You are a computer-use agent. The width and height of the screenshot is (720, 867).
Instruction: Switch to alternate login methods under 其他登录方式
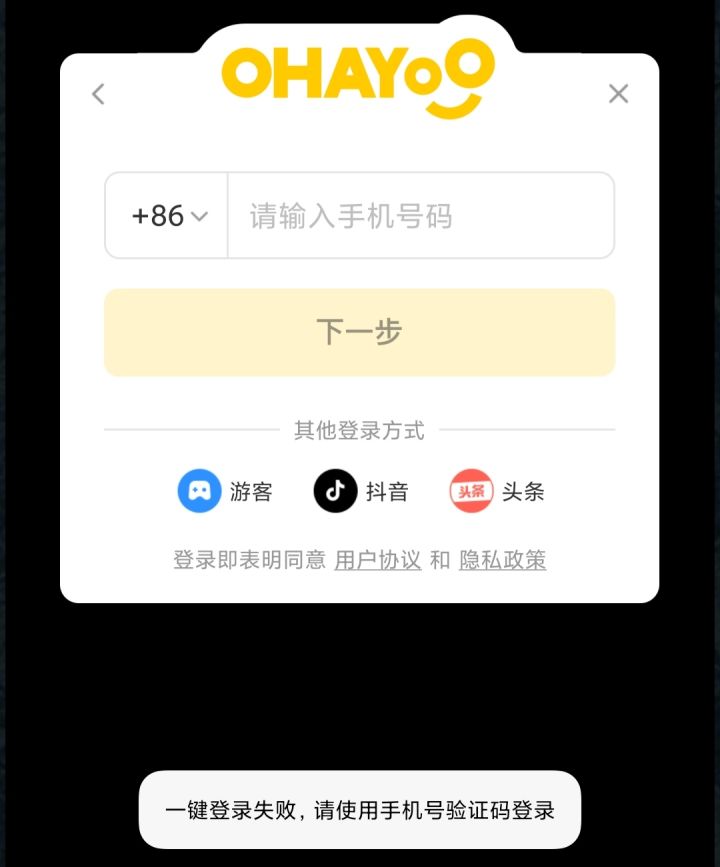(360, 431)
